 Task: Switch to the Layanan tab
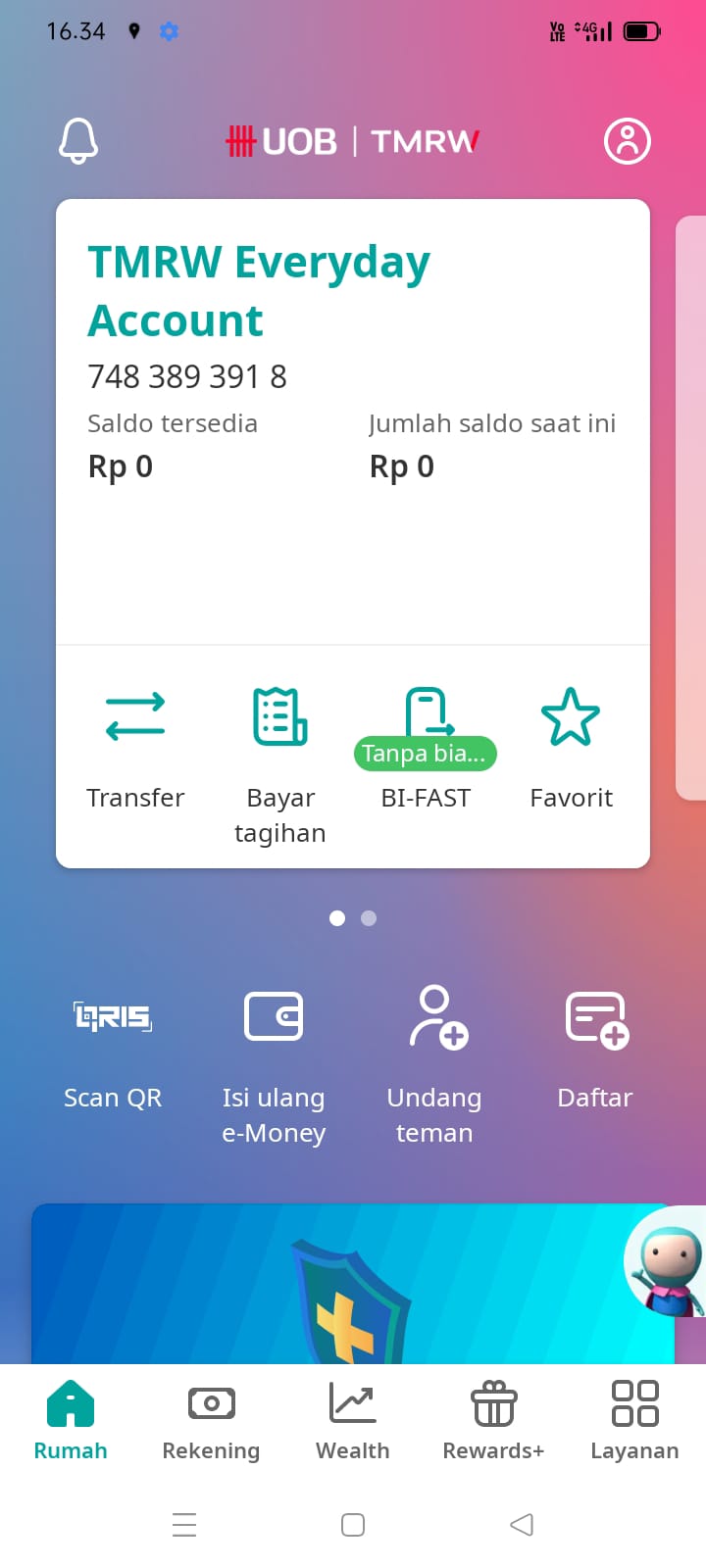coord(635,1422)
